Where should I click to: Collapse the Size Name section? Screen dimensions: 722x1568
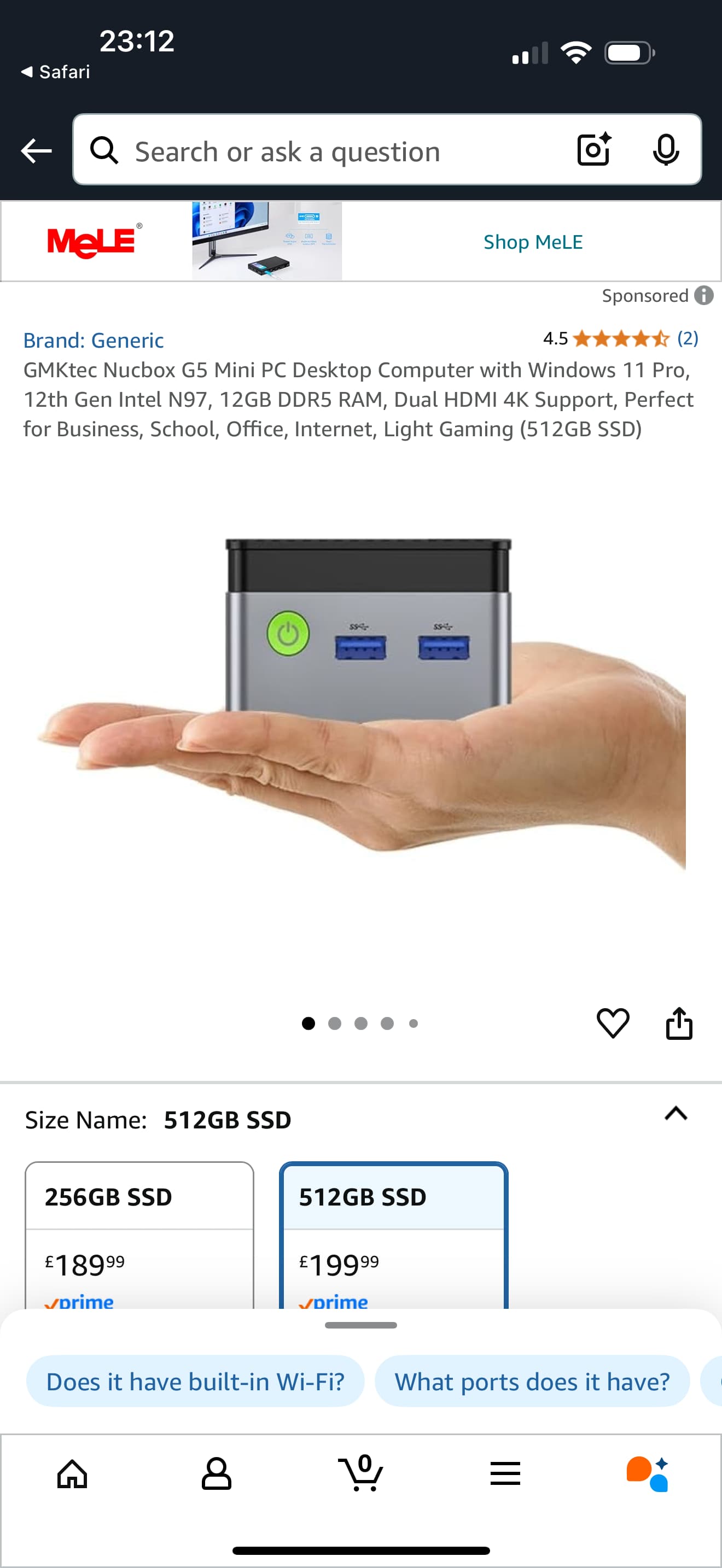click(x=676, y=1113)
